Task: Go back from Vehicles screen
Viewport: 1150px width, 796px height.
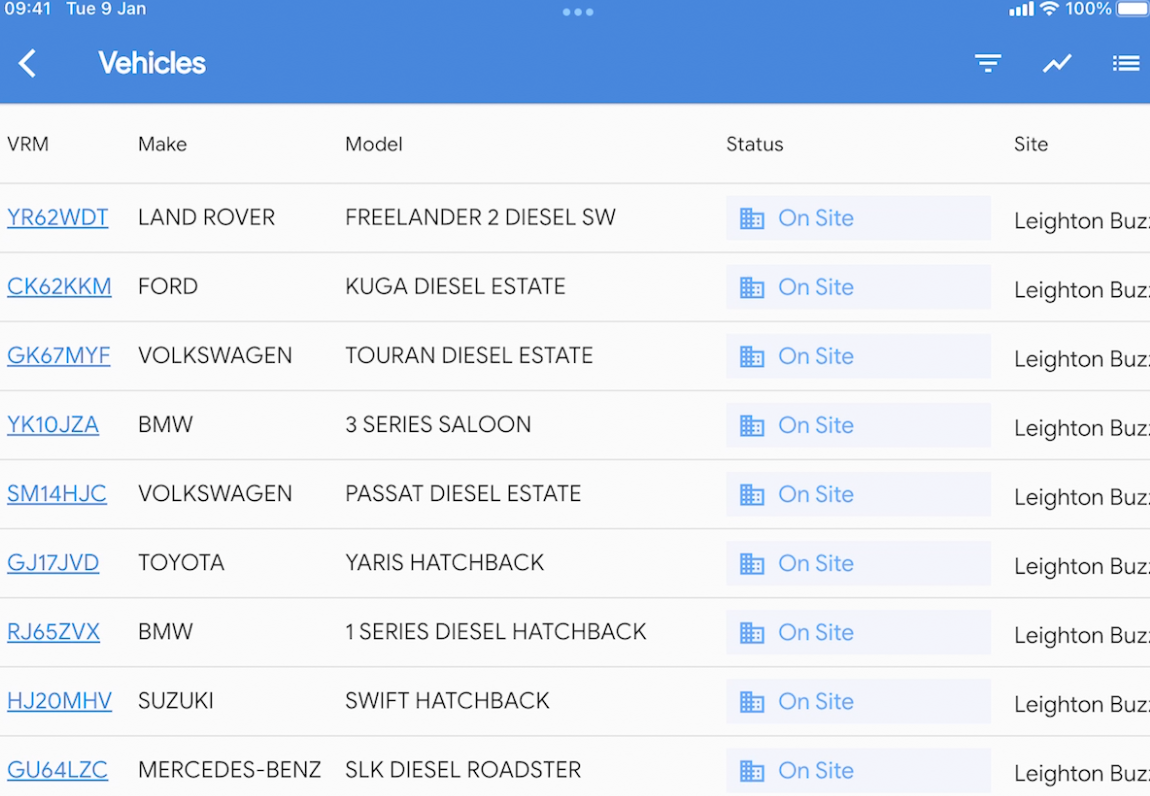Action: pos(27,64)
